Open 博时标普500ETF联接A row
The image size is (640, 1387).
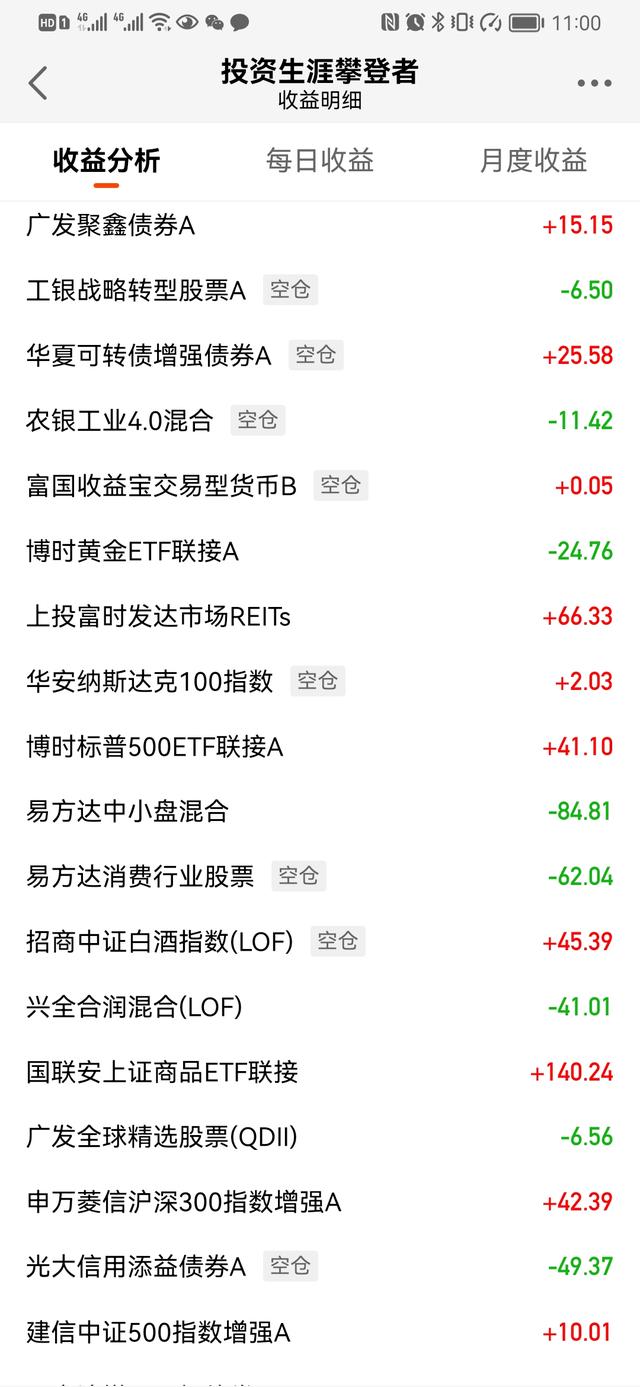(x=320, y=746)
